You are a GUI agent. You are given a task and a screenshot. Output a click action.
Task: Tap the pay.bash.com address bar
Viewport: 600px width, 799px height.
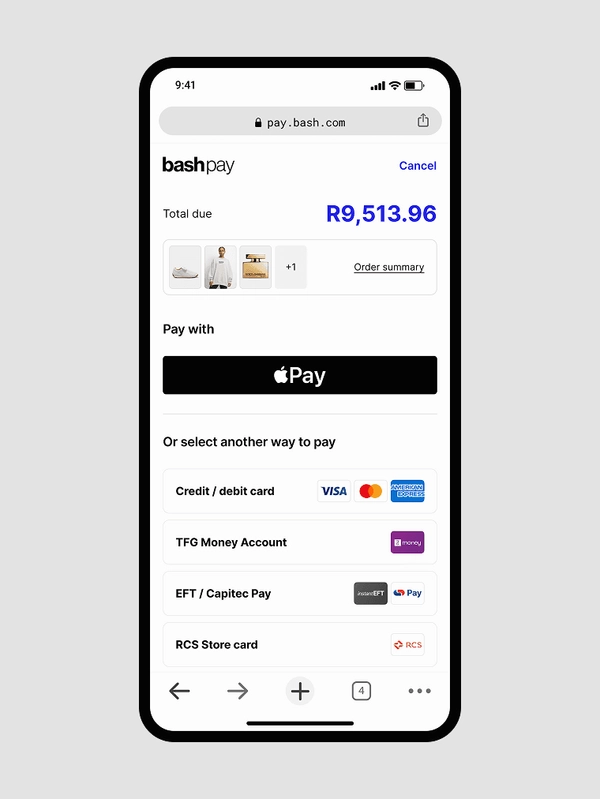click(299, 122)
